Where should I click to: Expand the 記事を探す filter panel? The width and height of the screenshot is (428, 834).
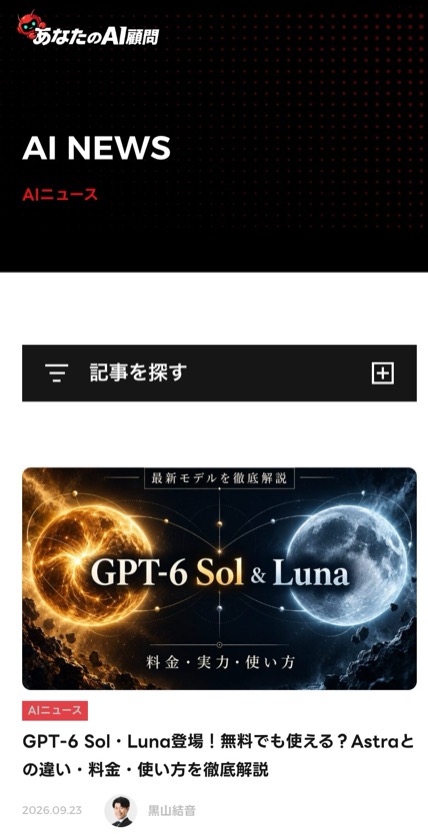(219, 373)
